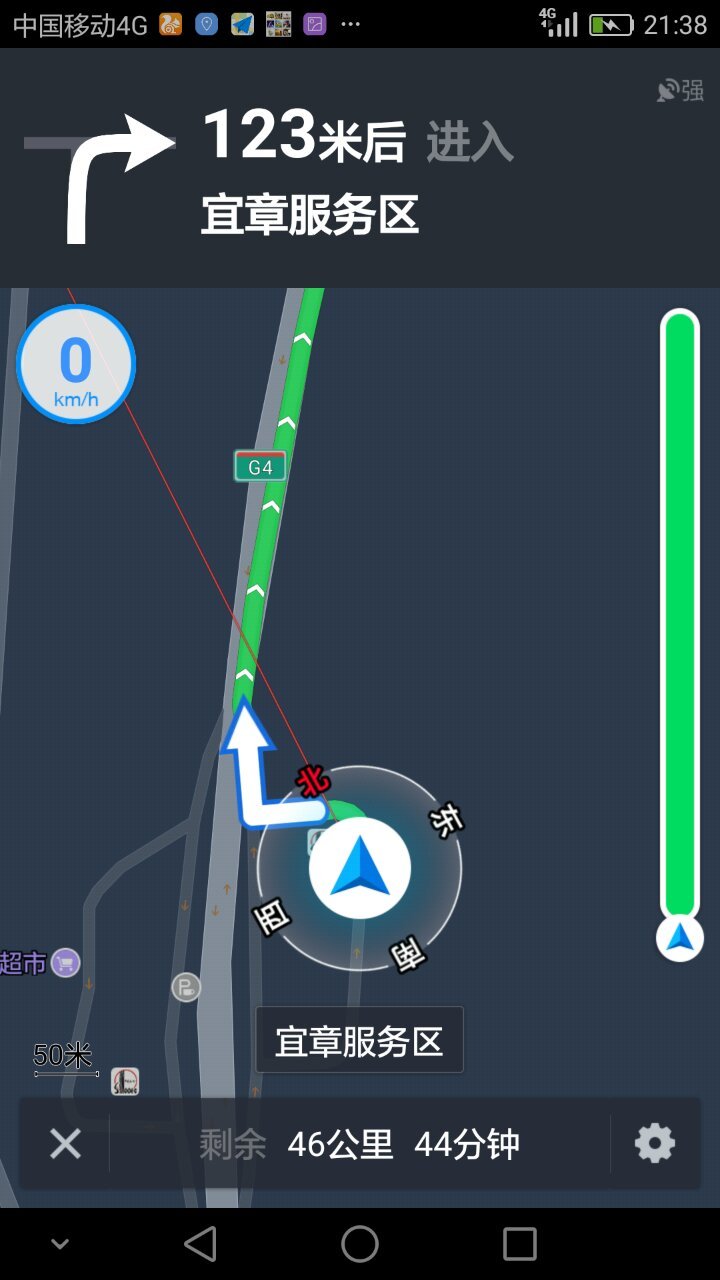Go to the home screen
The width and height of the screenshot is (720, 1280).
point(360,1244)
